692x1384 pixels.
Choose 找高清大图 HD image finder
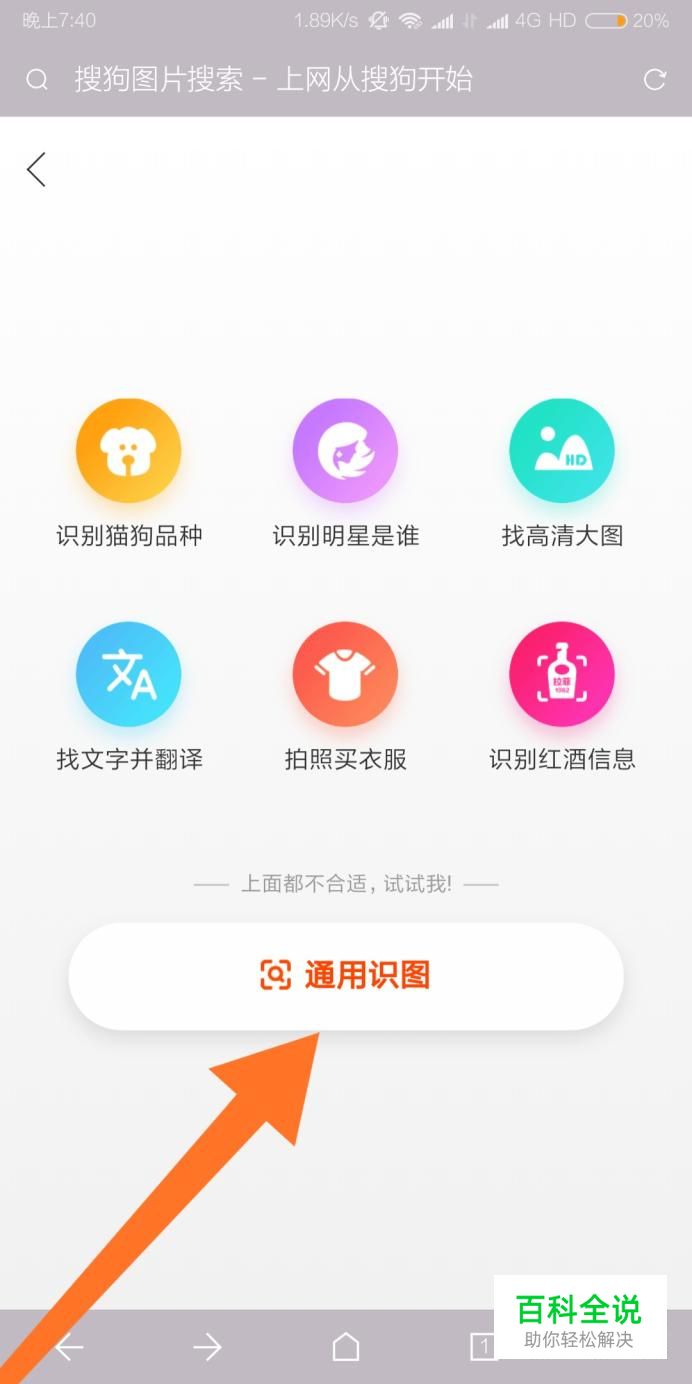(x=562, y=451)
